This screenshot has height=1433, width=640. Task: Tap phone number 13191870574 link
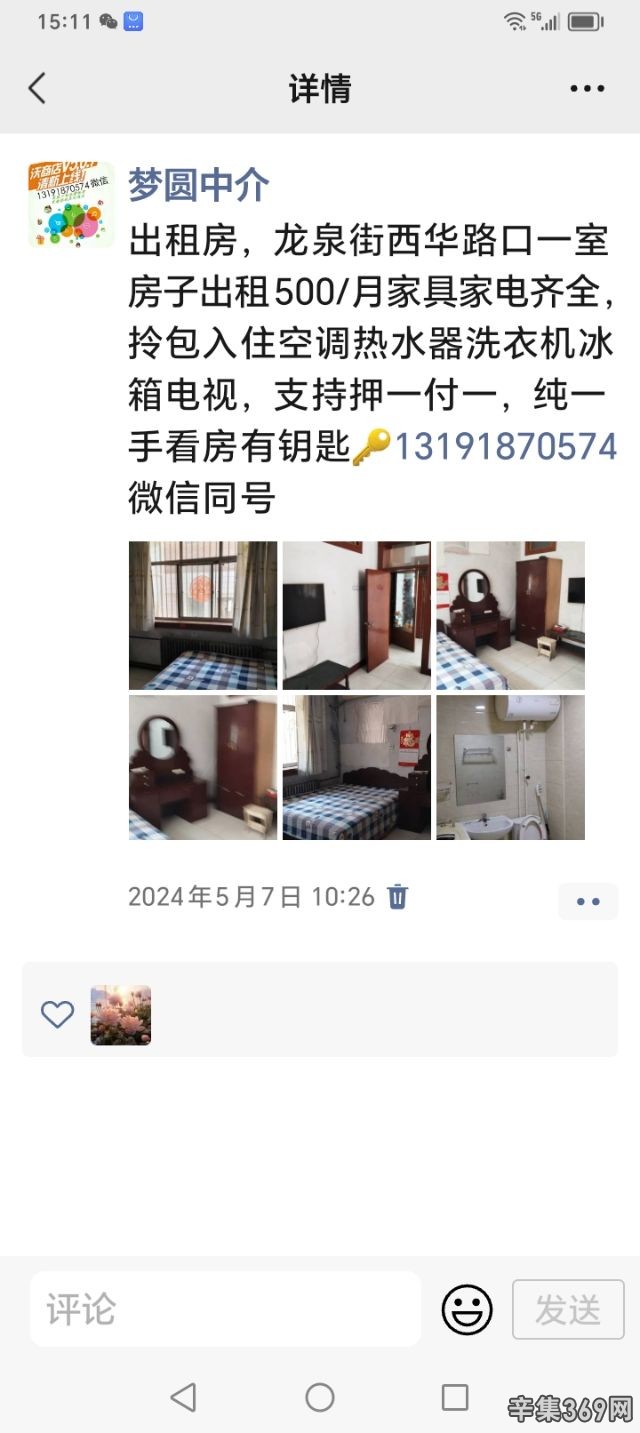505,446
